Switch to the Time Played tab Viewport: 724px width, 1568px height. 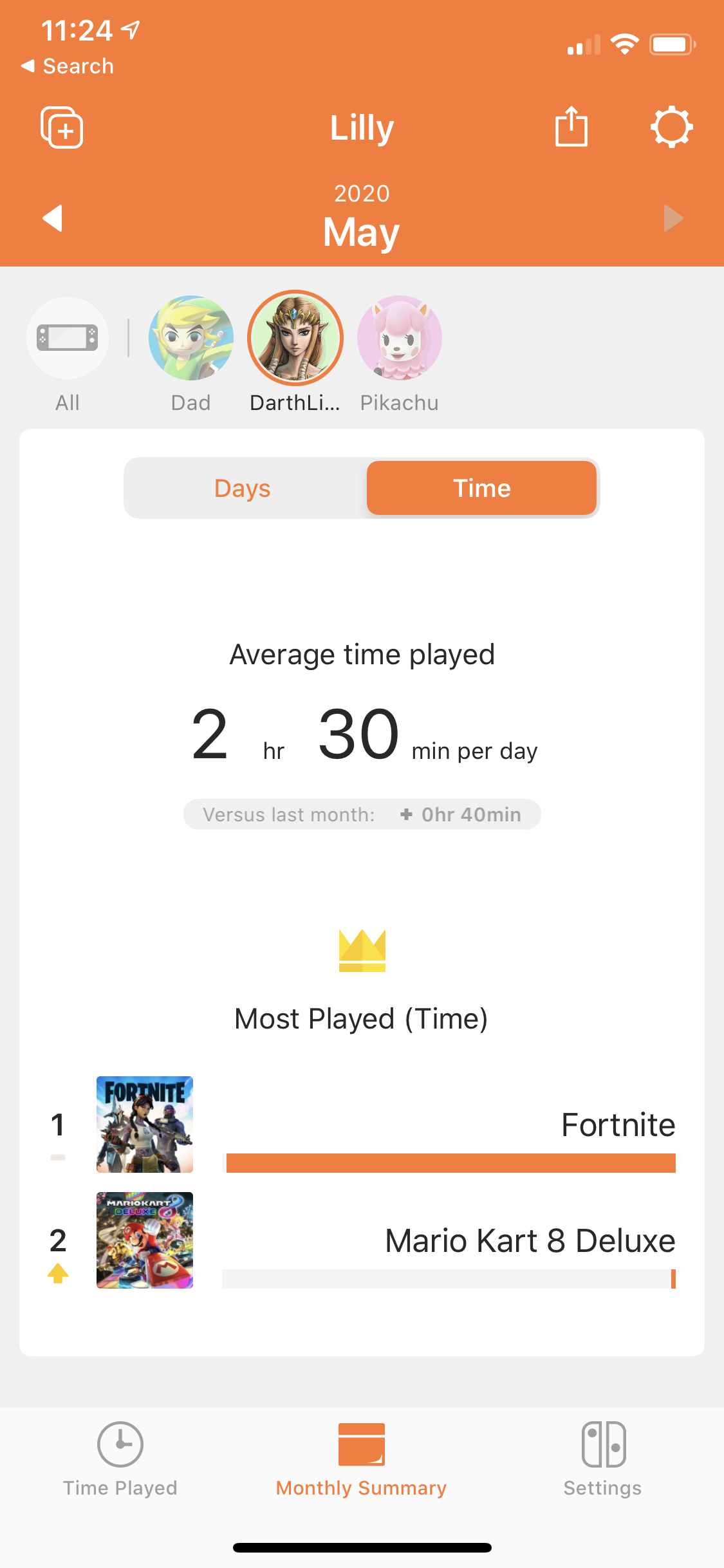tap(120, 1459)
